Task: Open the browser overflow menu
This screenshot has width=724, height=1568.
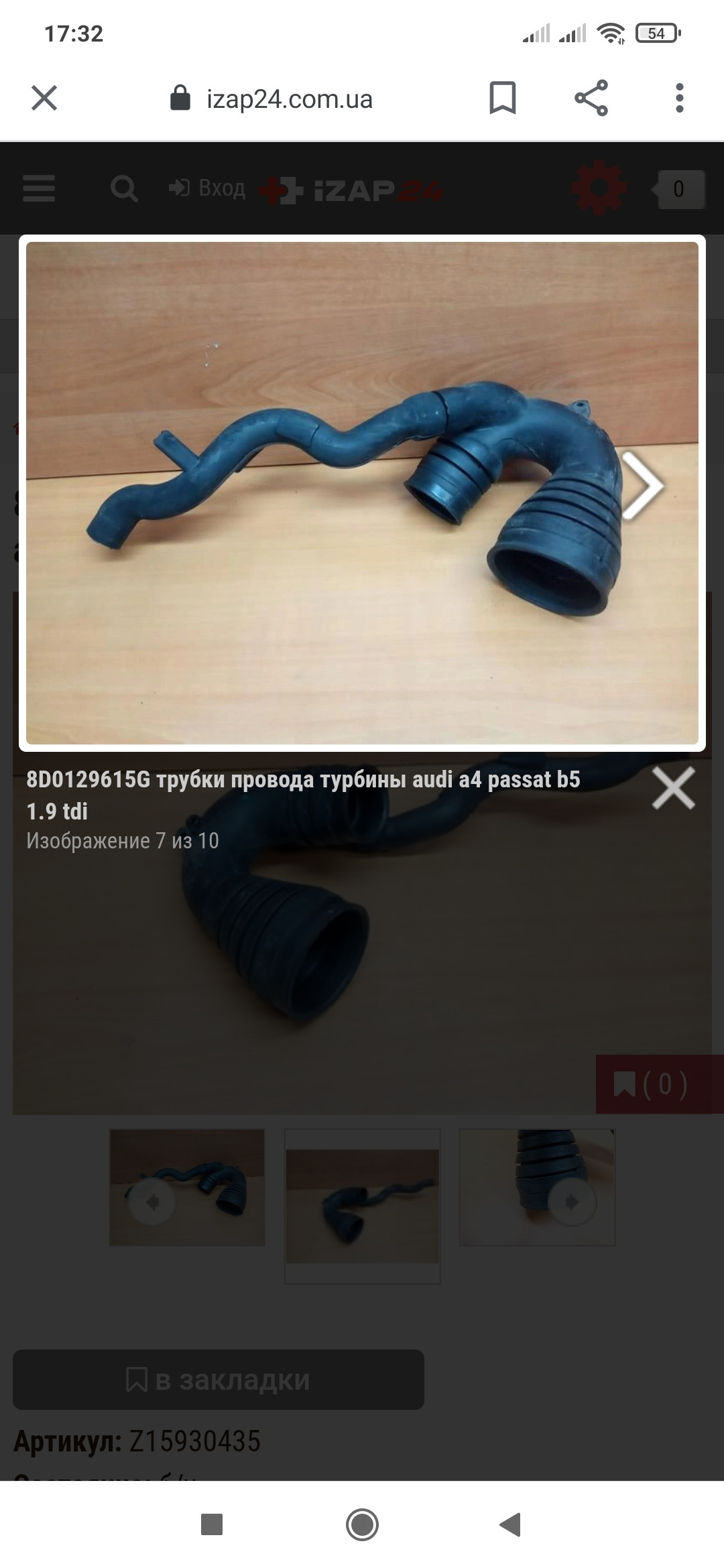Action: pyautogui.click(x=679, y=99)
